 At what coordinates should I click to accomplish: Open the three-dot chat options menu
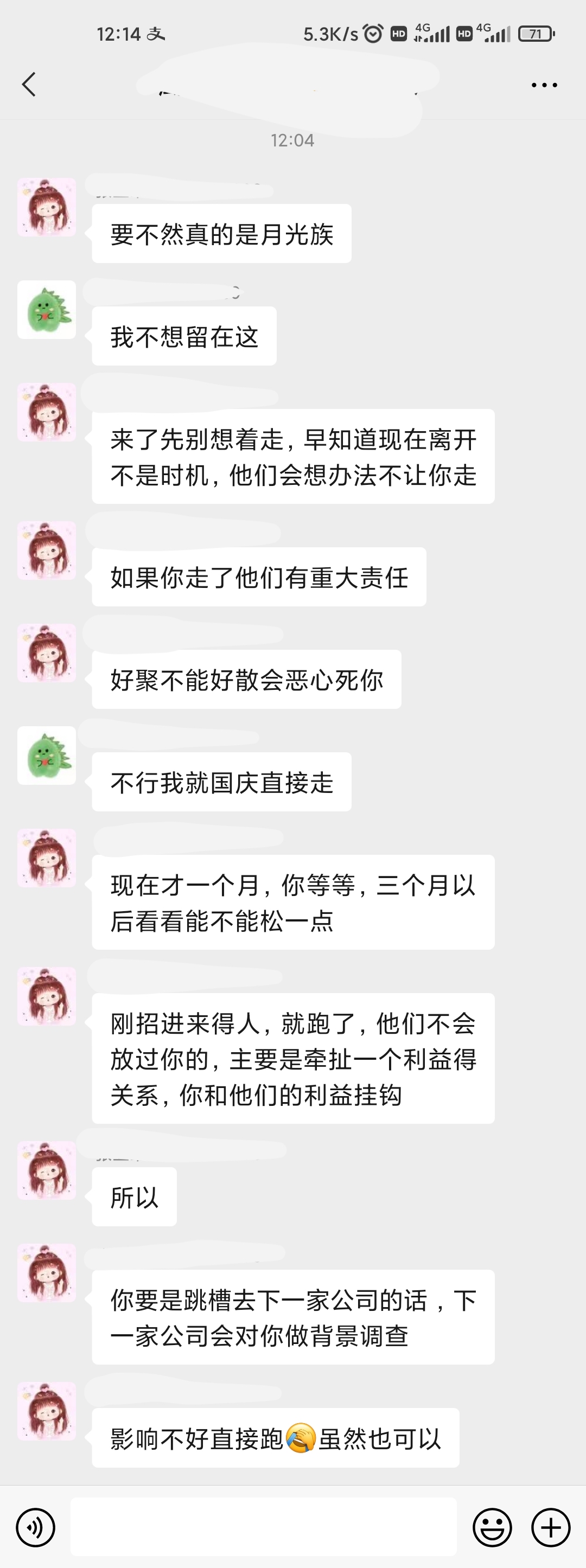pyautogui.click(x=544, y=85)
